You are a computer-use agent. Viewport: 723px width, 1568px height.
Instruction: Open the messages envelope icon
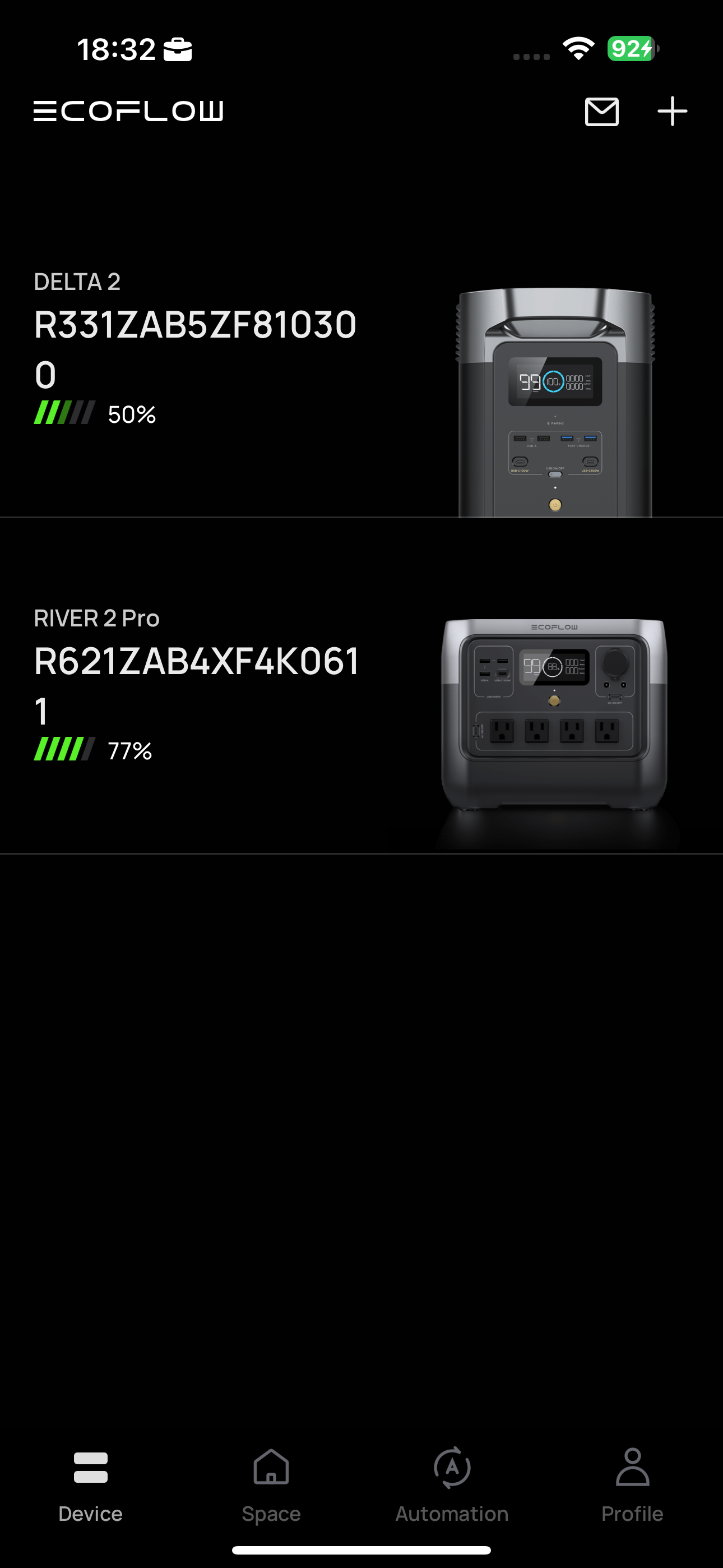[601, 112]
